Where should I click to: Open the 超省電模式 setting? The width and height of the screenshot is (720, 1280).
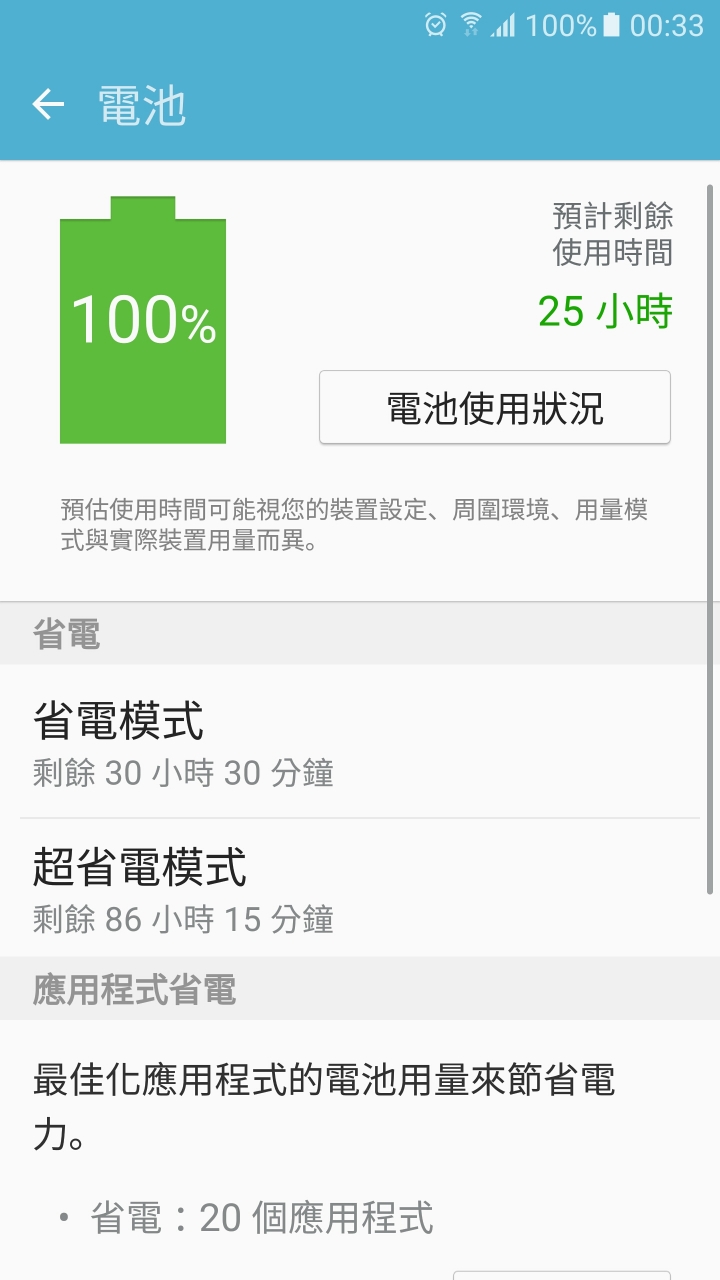click(360, 888)
